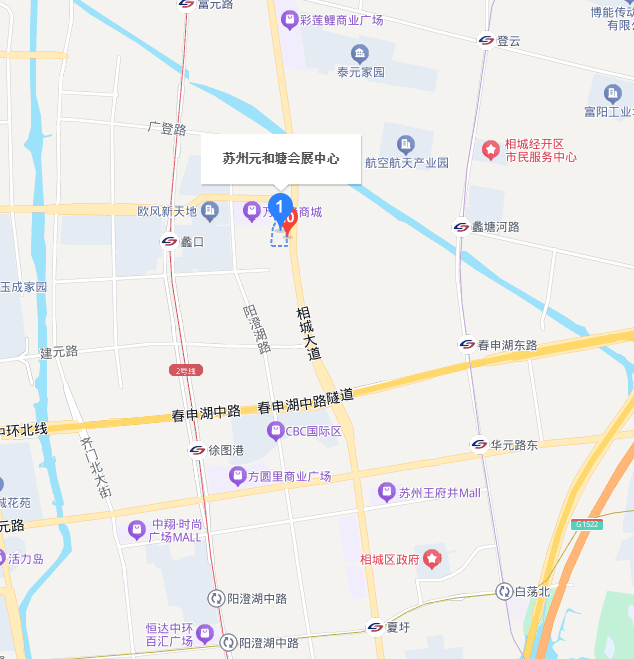This screenshot has height=659, width=634.
Task: Open the 相城经开区市民服务中心 marker
Action: (x=490, y=150)
